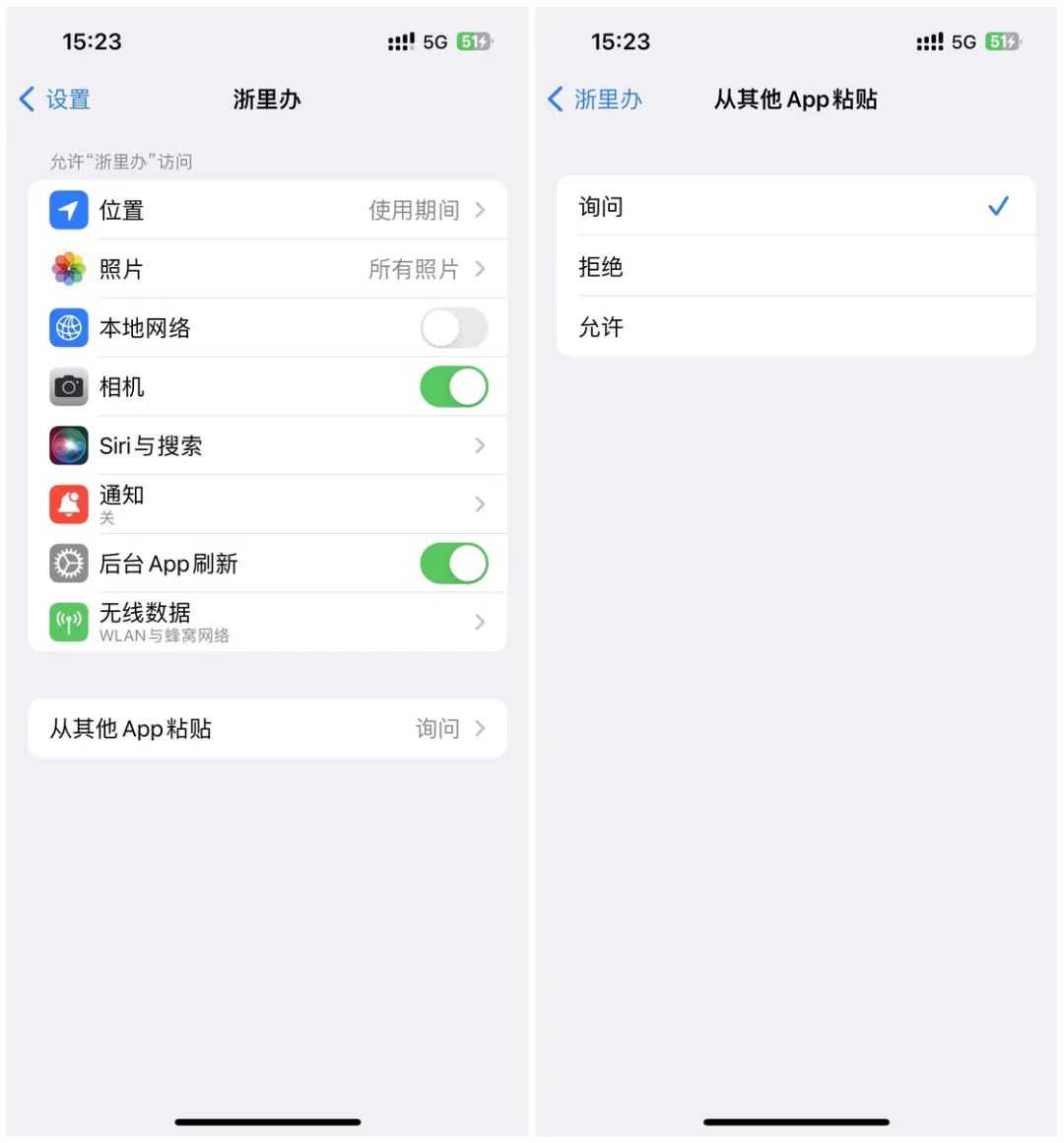Select 允许 for pasting
Viewport: 1064px width, 1143px height.
pos(795,327)
